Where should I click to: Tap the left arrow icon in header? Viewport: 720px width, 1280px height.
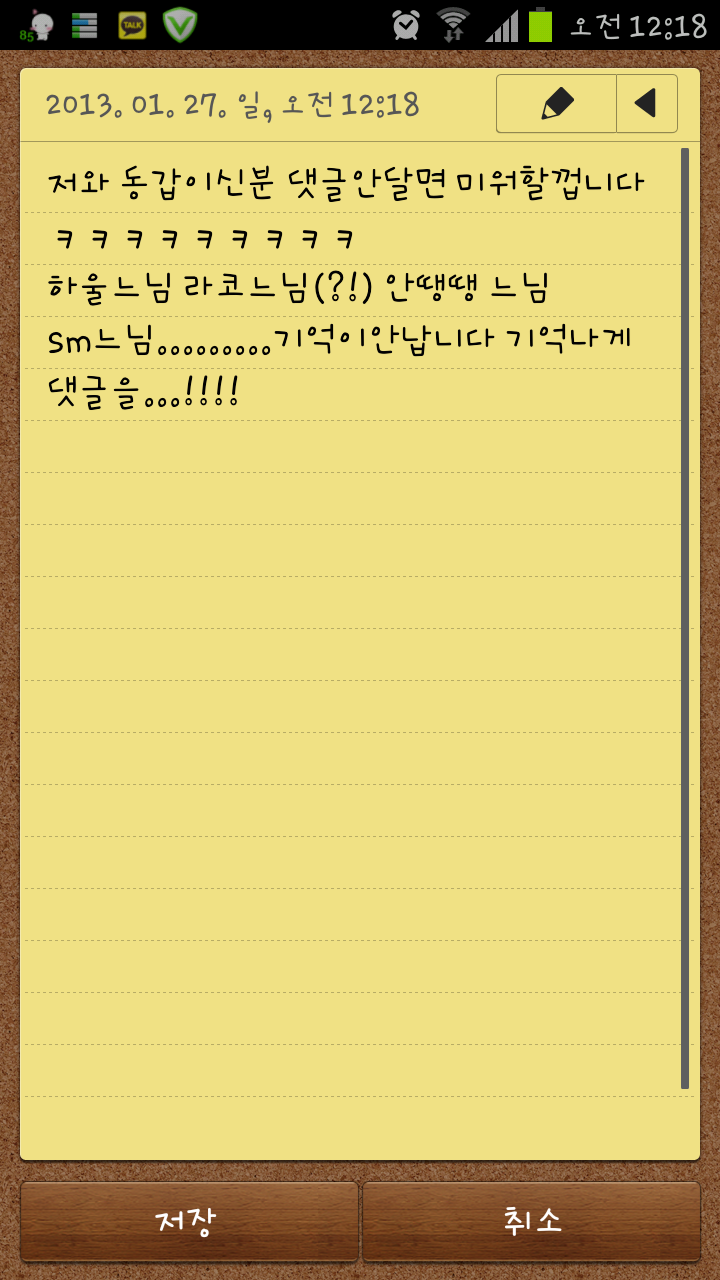click(x=647, y=103)
